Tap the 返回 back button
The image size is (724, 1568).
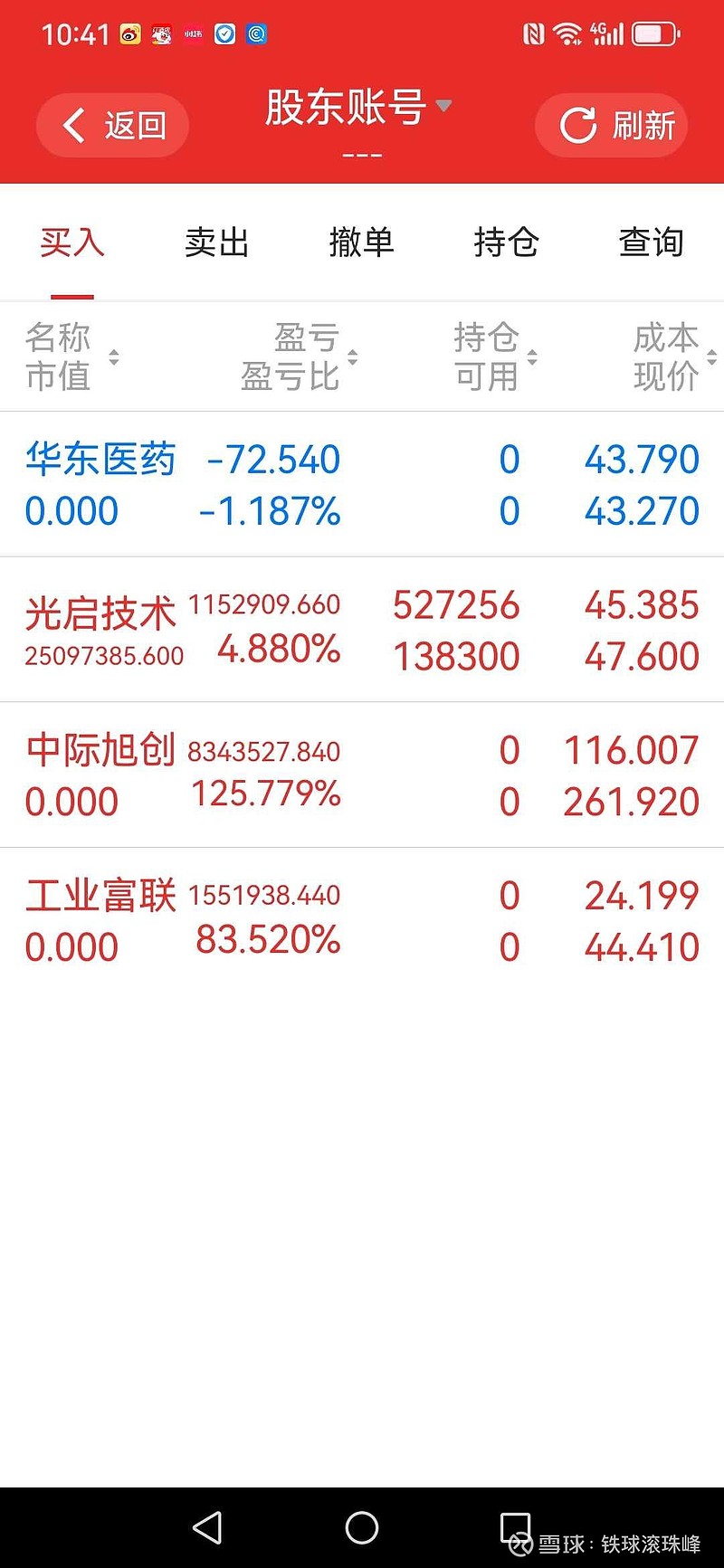click(112, 125)
